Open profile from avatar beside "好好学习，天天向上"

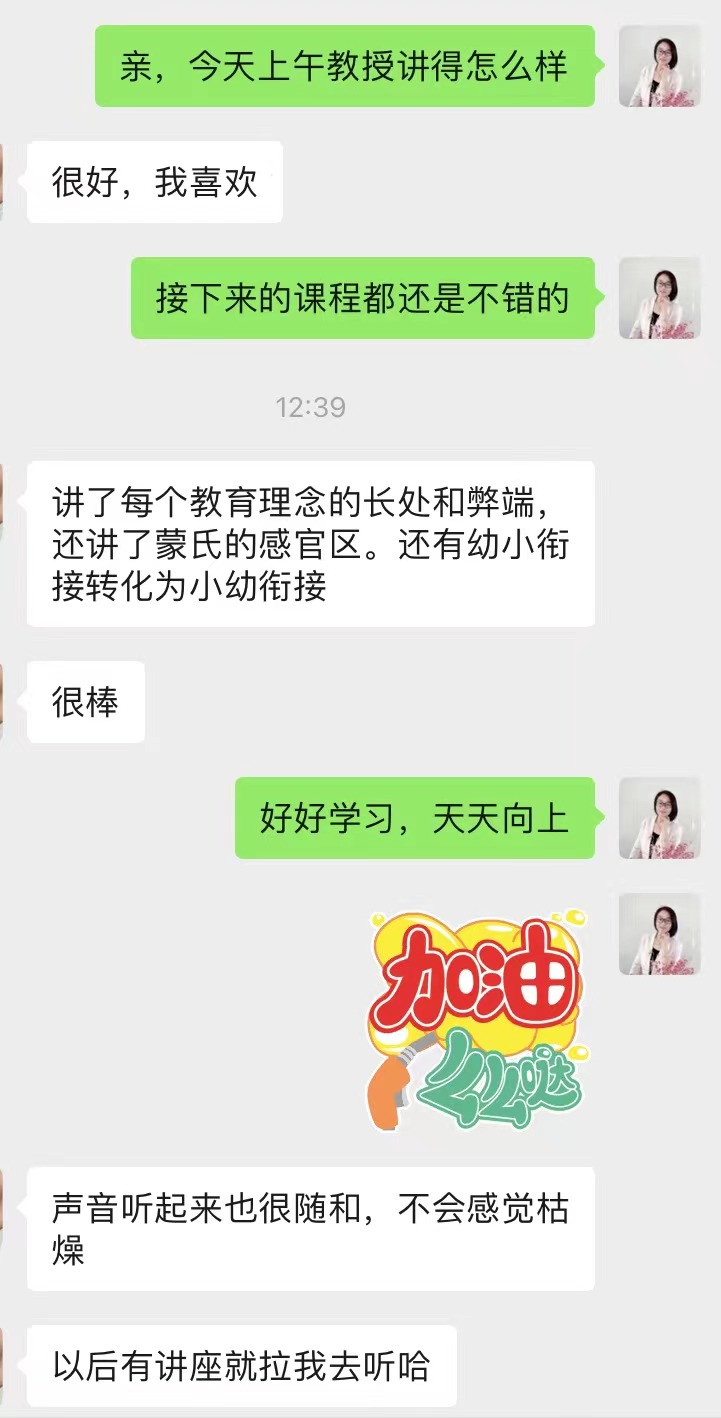(x=659, y=818)
